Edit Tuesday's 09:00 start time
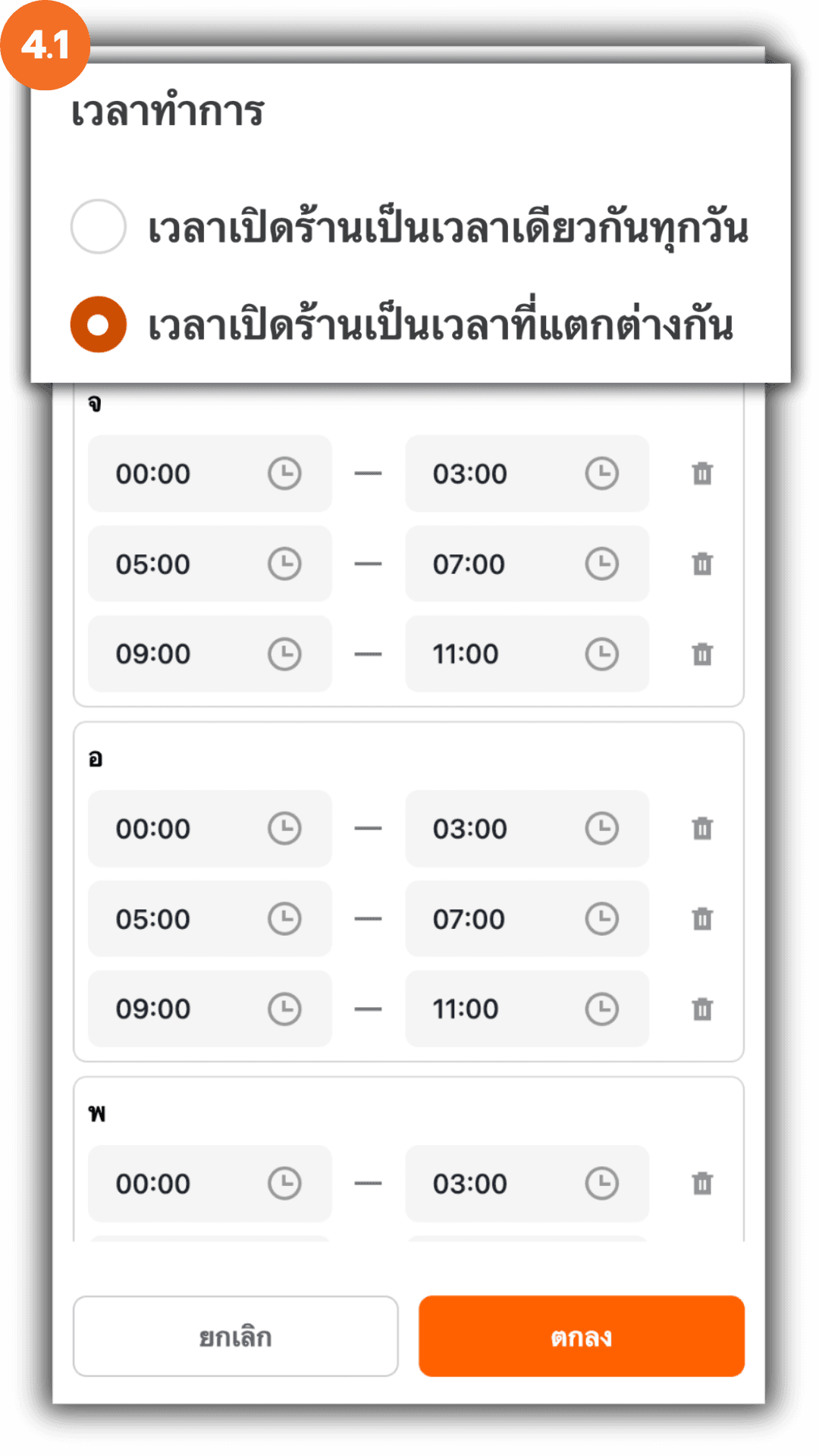This screenshot has height=1456, width=819. pos(209,1009)
